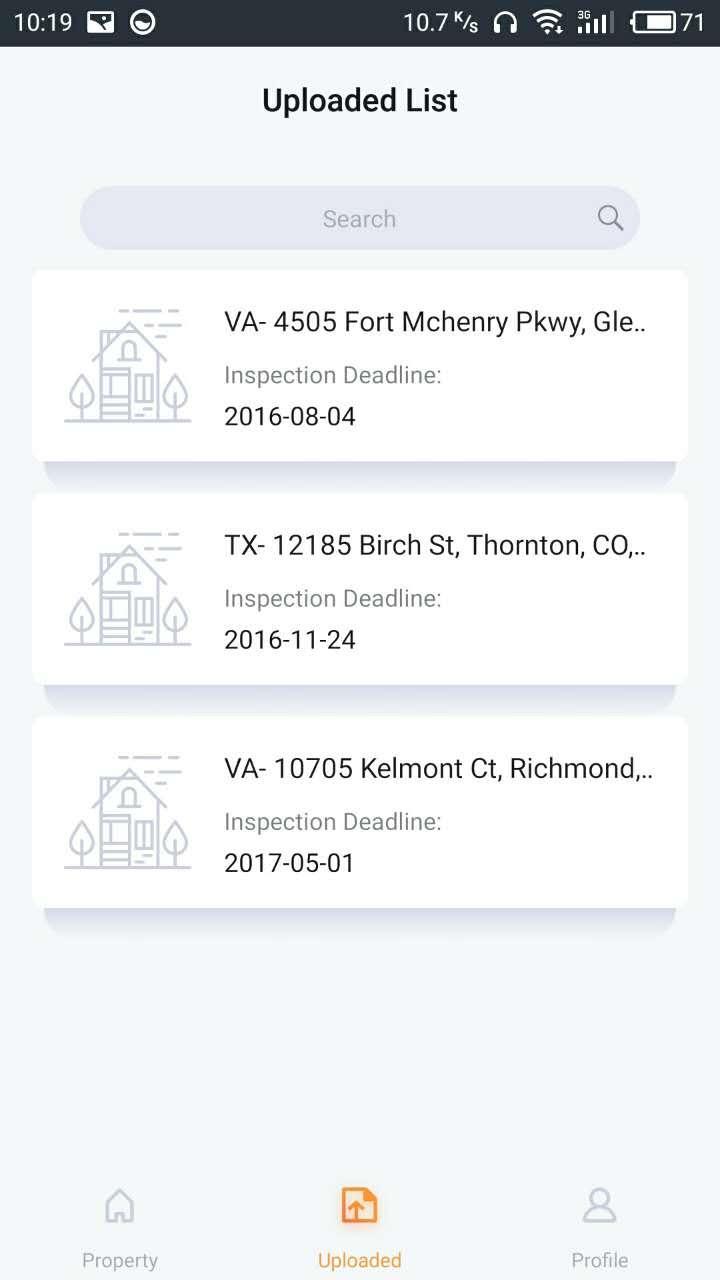Tap the Search input field
This screenshot has height=1280, width=720.
pos(359,217)
